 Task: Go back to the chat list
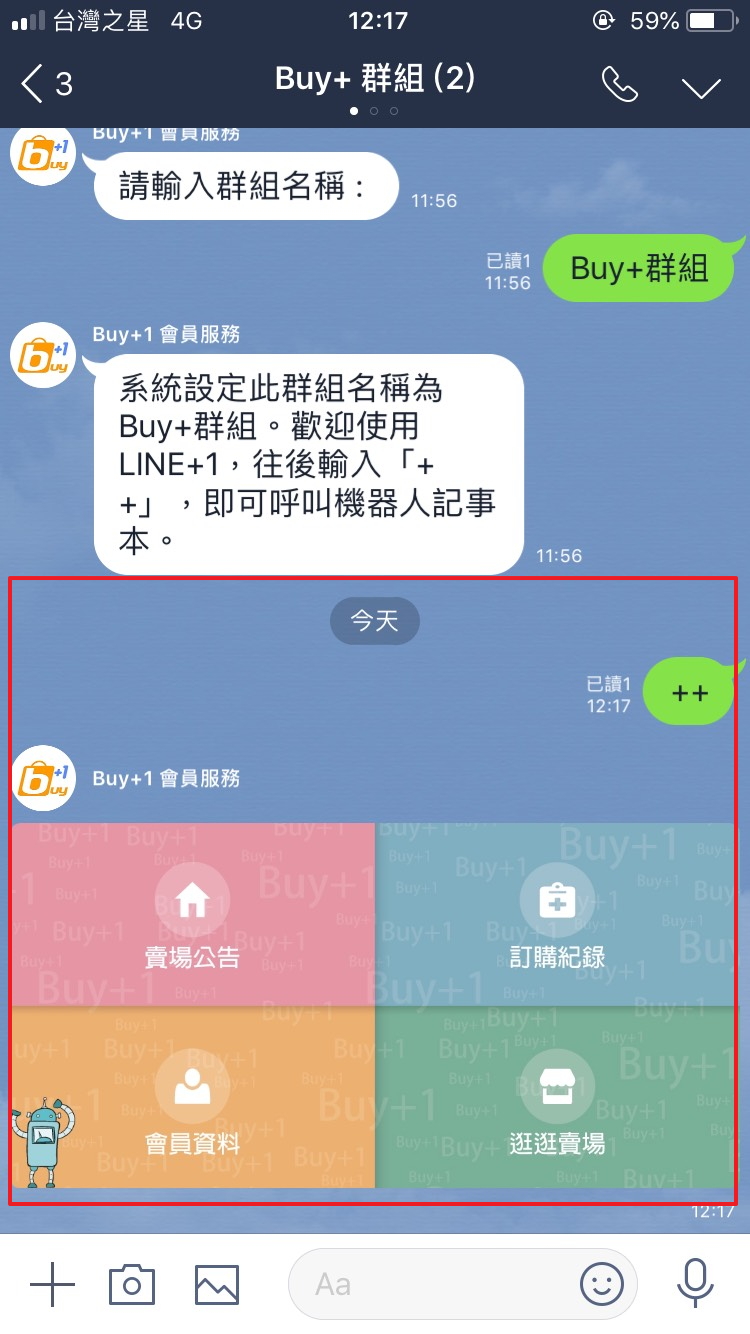pos(45,84)
